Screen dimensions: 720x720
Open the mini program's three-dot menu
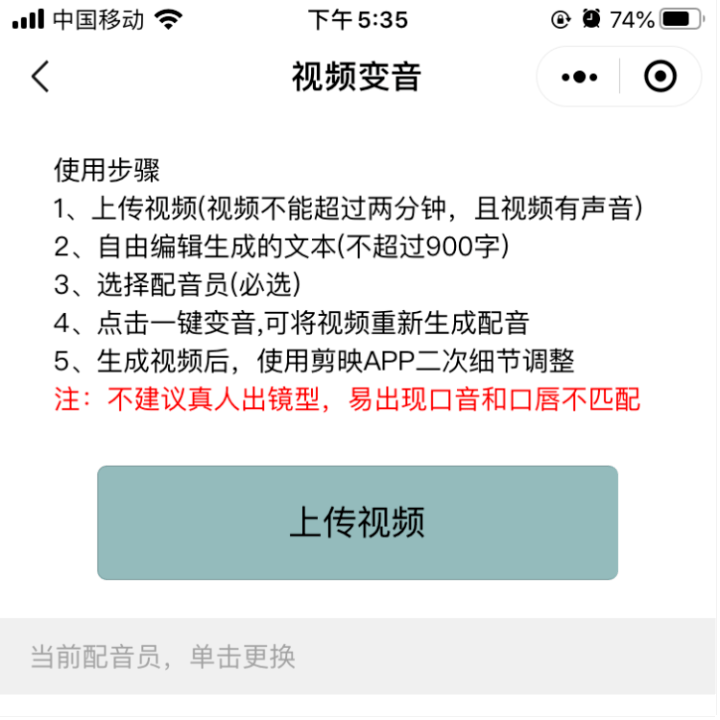click(579, 77)
